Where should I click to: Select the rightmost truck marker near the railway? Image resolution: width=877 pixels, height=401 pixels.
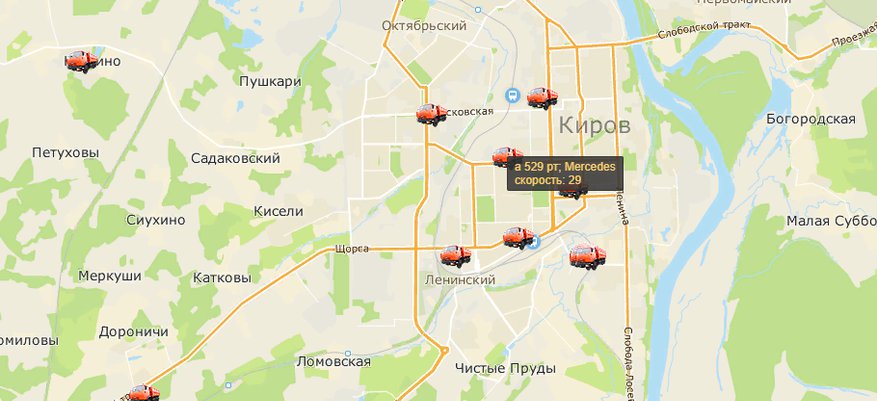coord(586,256)
